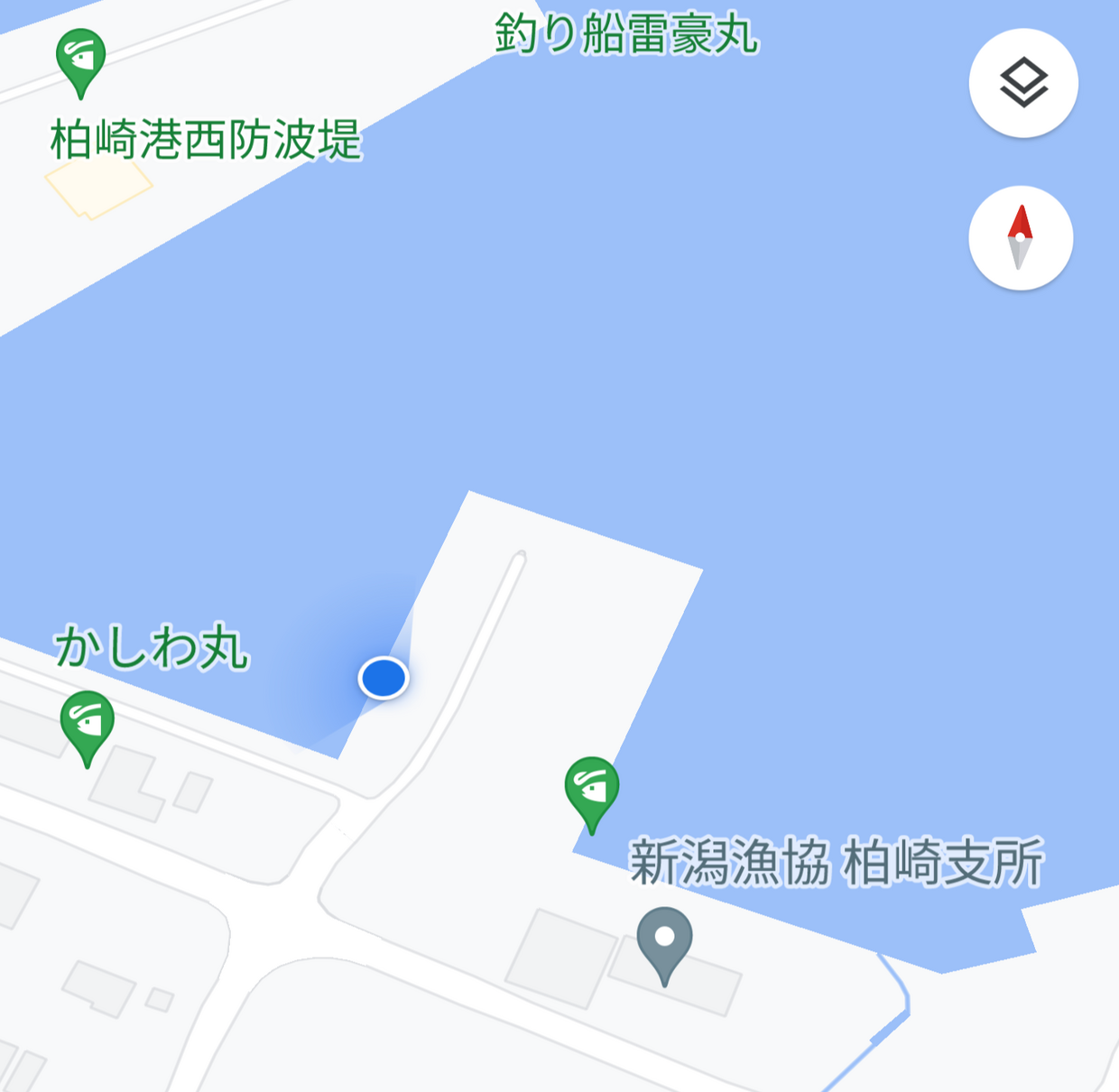Select the 新潟漁協 柏崎支所 gray pin
The height and width of the screenshot is (1092, 1119).
664,942
